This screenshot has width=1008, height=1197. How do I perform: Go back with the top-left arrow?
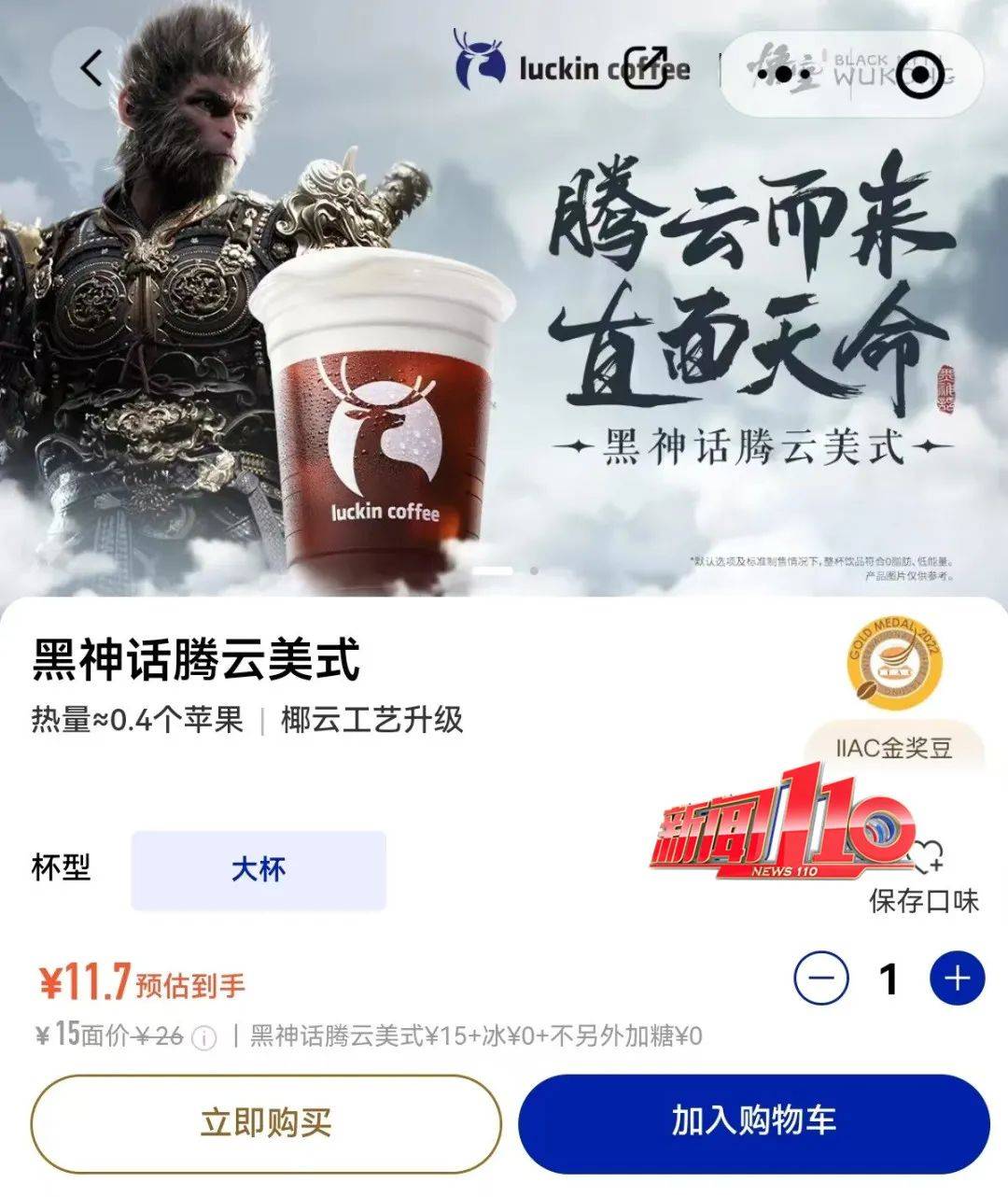tap(92, 69)
